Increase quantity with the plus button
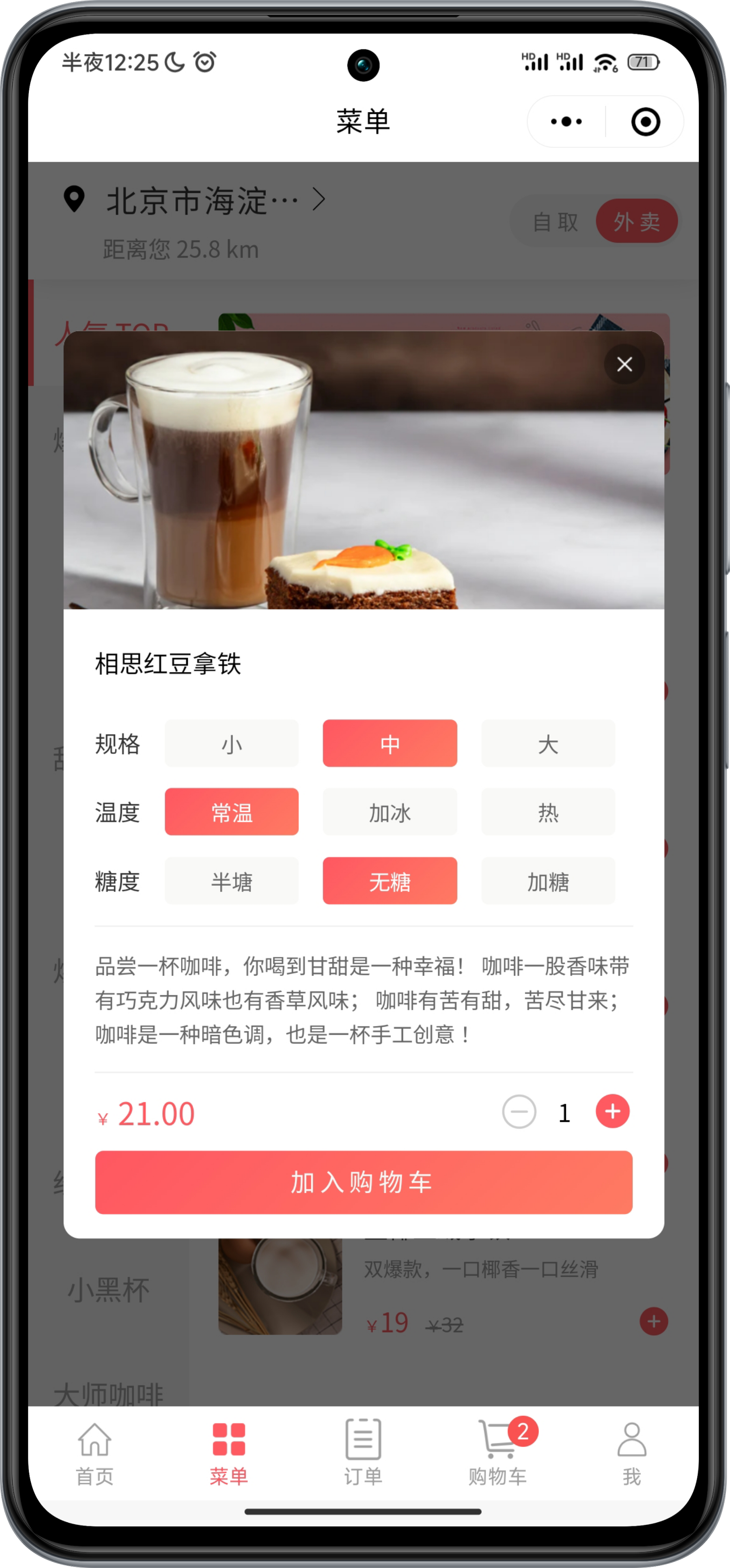 click(612, 1112)
